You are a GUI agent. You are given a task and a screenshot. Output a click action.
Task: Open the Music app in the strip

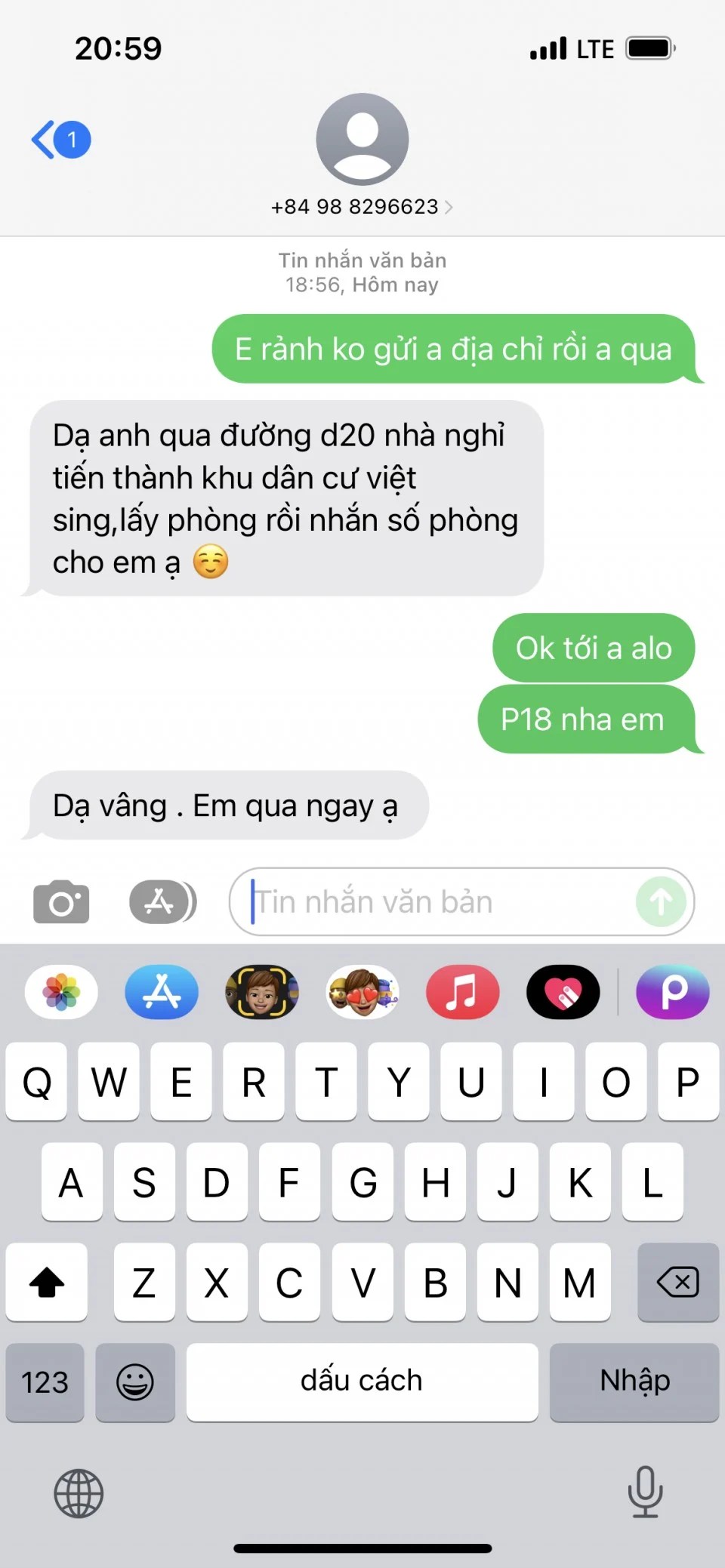pyautogui.click(x=462, y=992)
